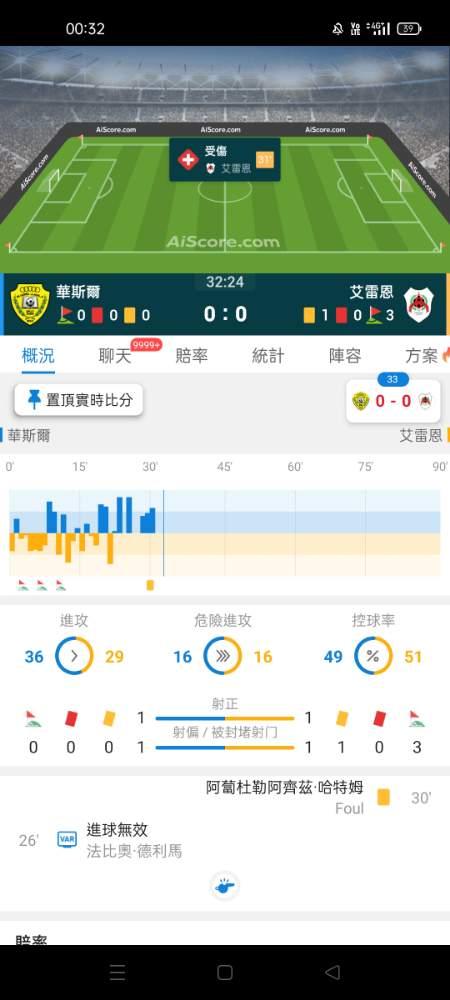Tap 置頂實時比分 pin button
This screenshot has height=1000, width=450.
[79, 400]
